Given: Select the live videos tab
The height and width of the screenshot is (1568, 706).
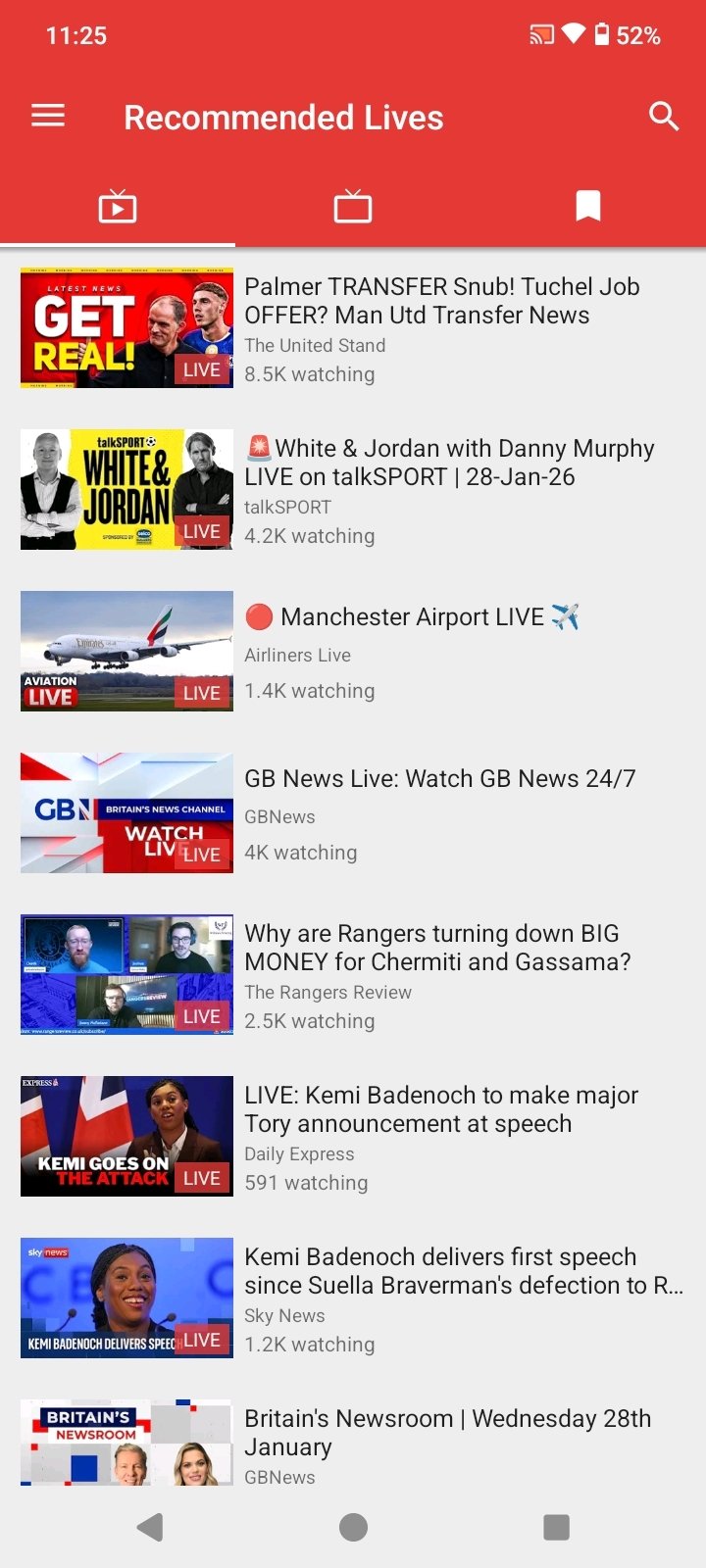Looking at the screenshot, I should pyautogui.click(x=118, y=207).
